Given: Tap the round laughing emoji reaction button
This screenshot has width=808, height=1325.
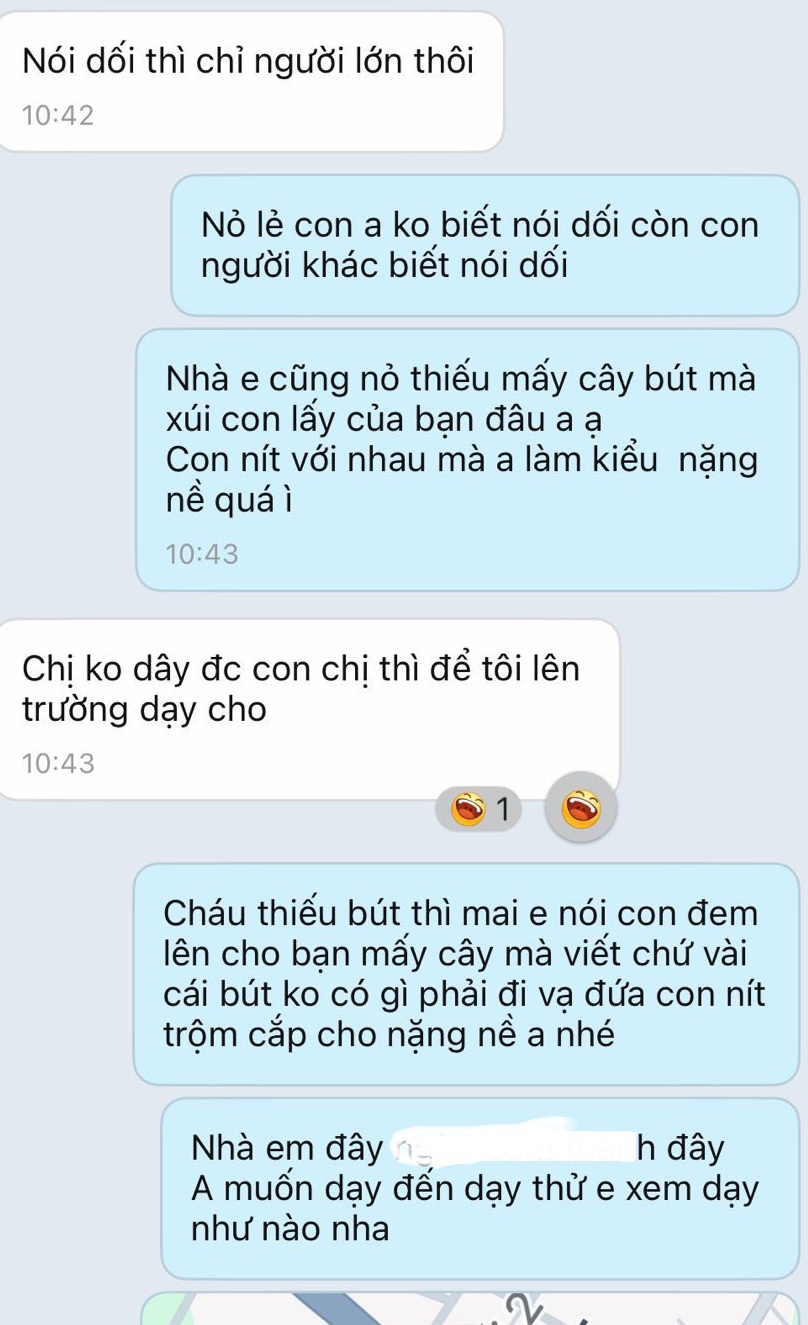Looking at the screenshot, I should pos(580,808).
